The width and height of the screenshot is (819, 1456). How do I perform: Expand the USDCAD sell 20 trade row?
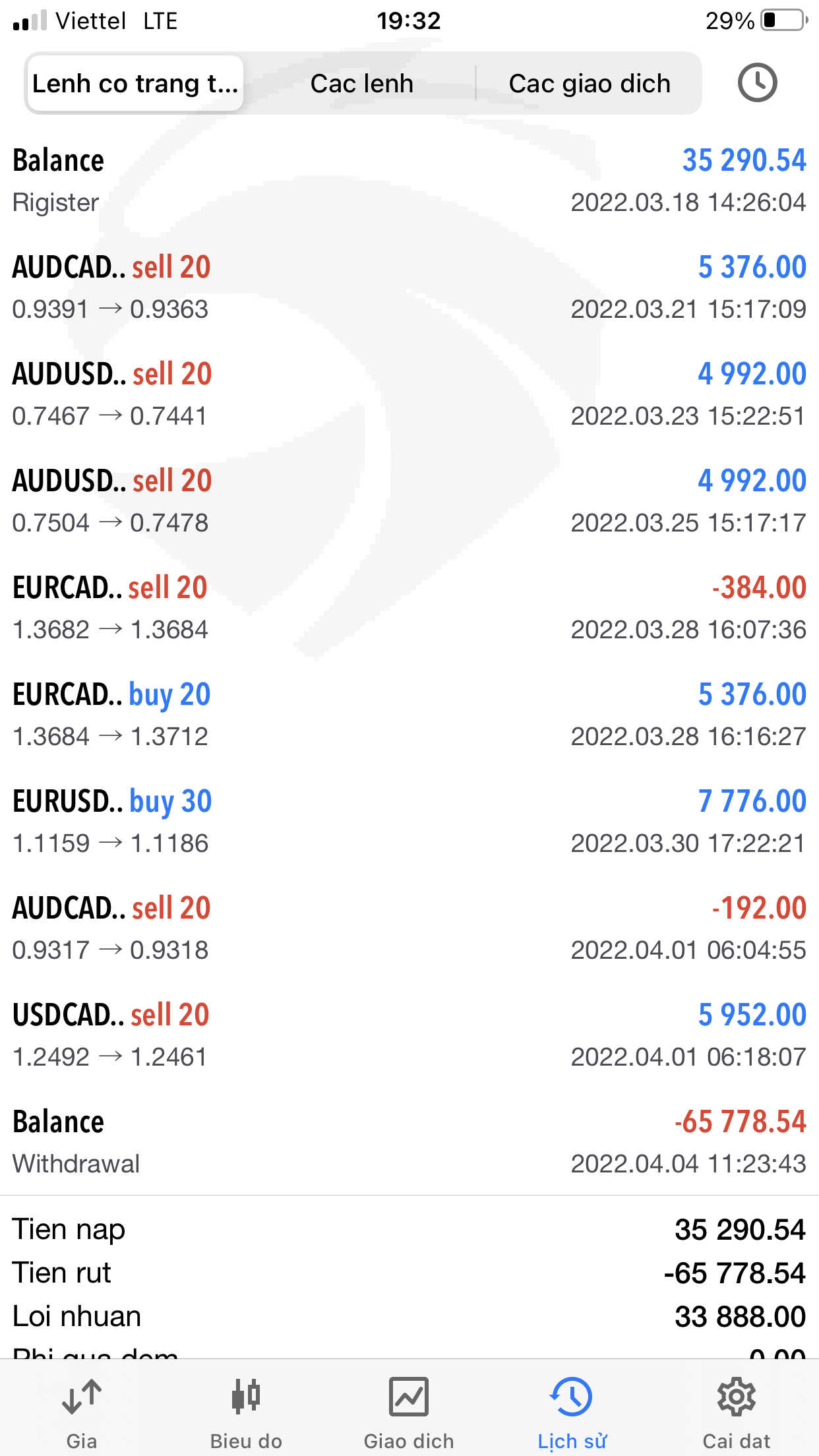click(x=409, y=1035)
